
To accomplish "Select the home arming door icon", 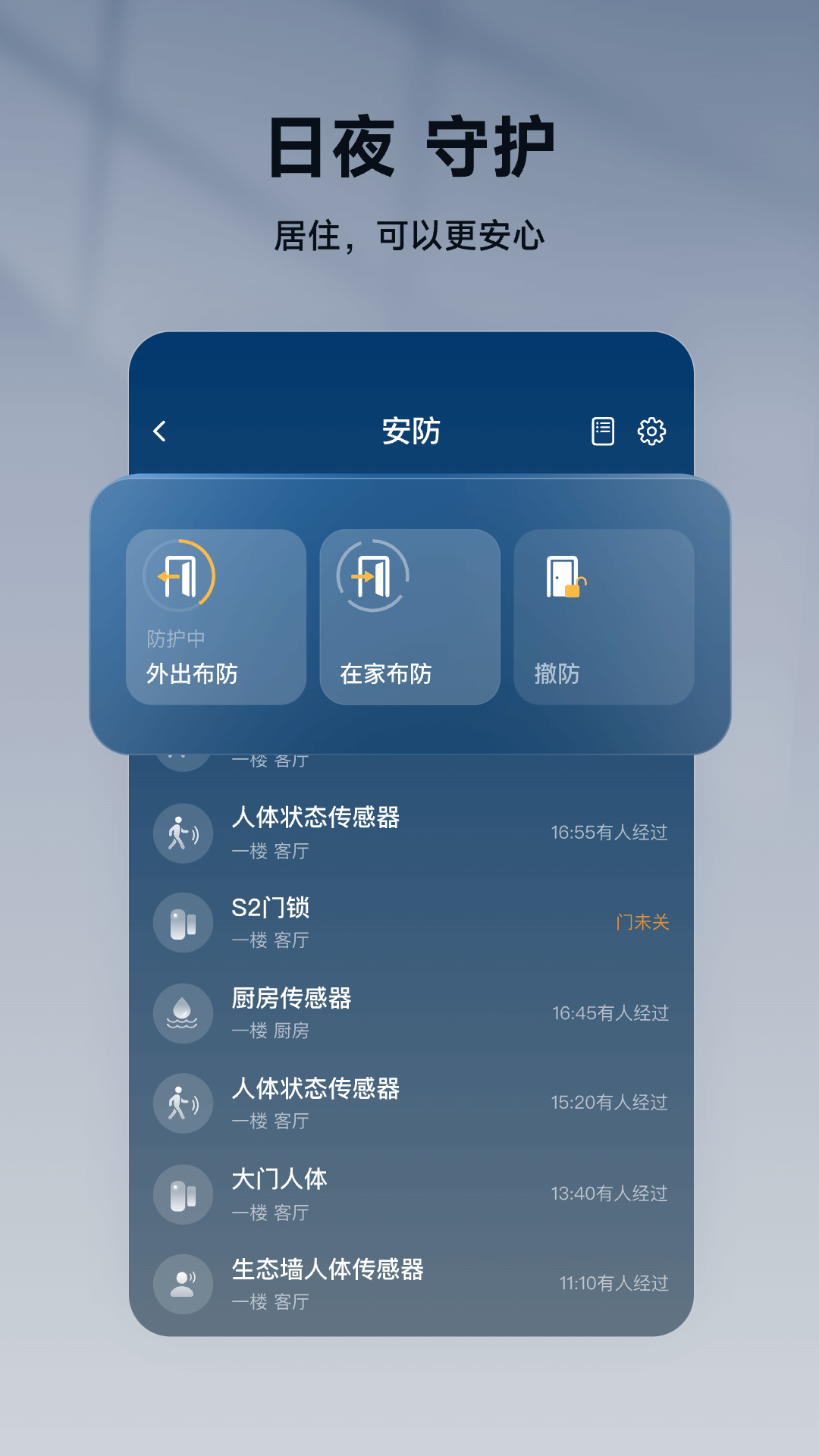I will tap(373, 576).
